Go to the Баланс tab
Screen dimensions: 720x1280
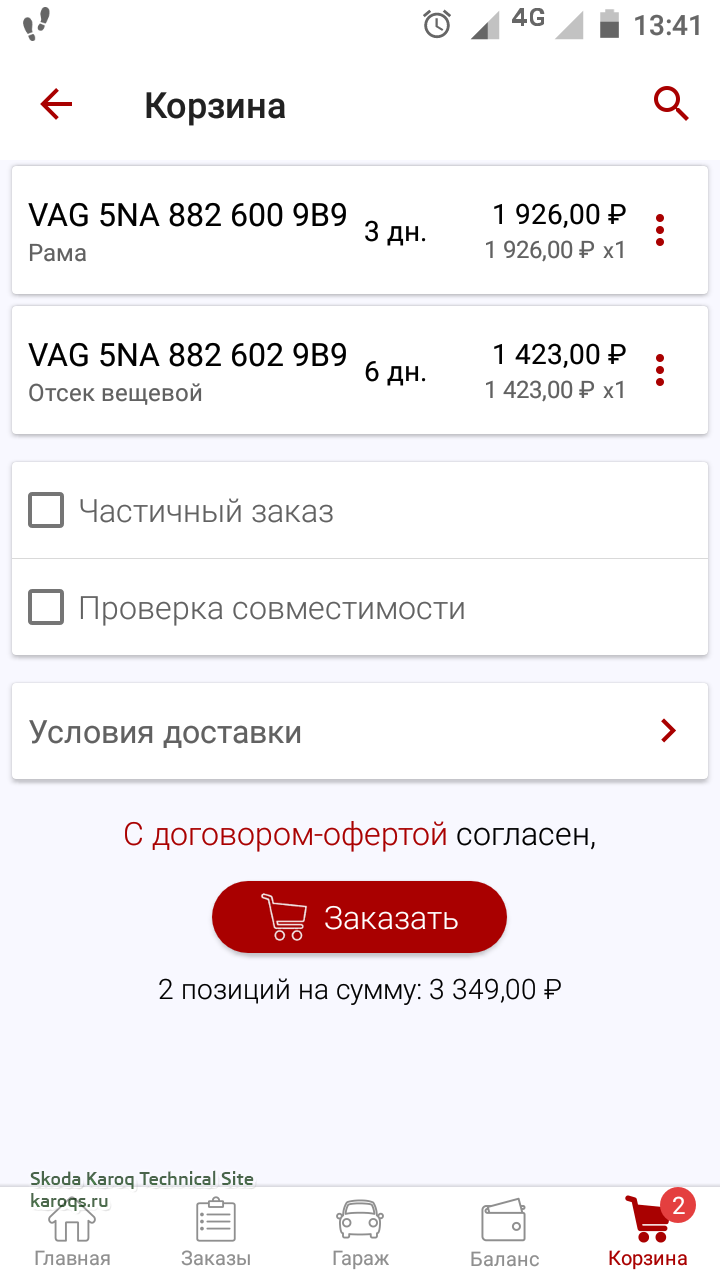pos(504,1234)
